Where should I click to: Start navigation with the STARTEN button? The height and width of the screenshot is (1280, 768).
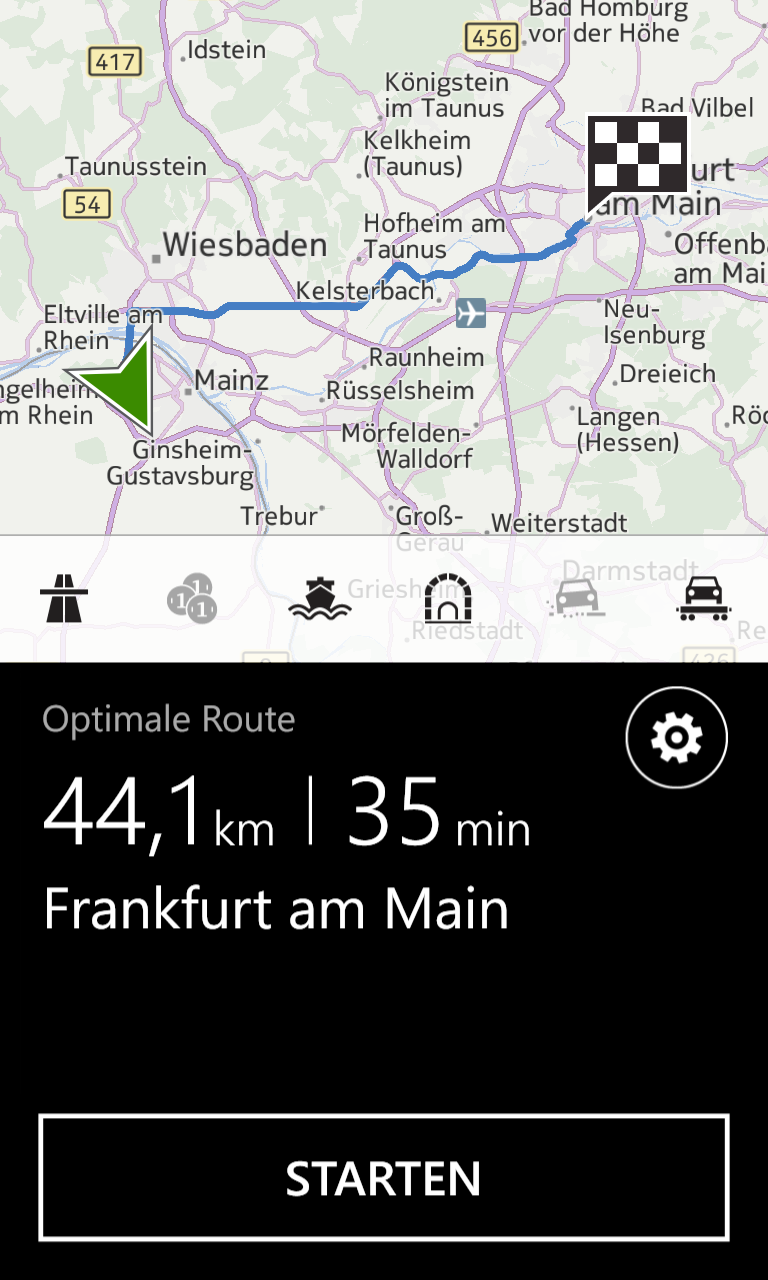384,1178
